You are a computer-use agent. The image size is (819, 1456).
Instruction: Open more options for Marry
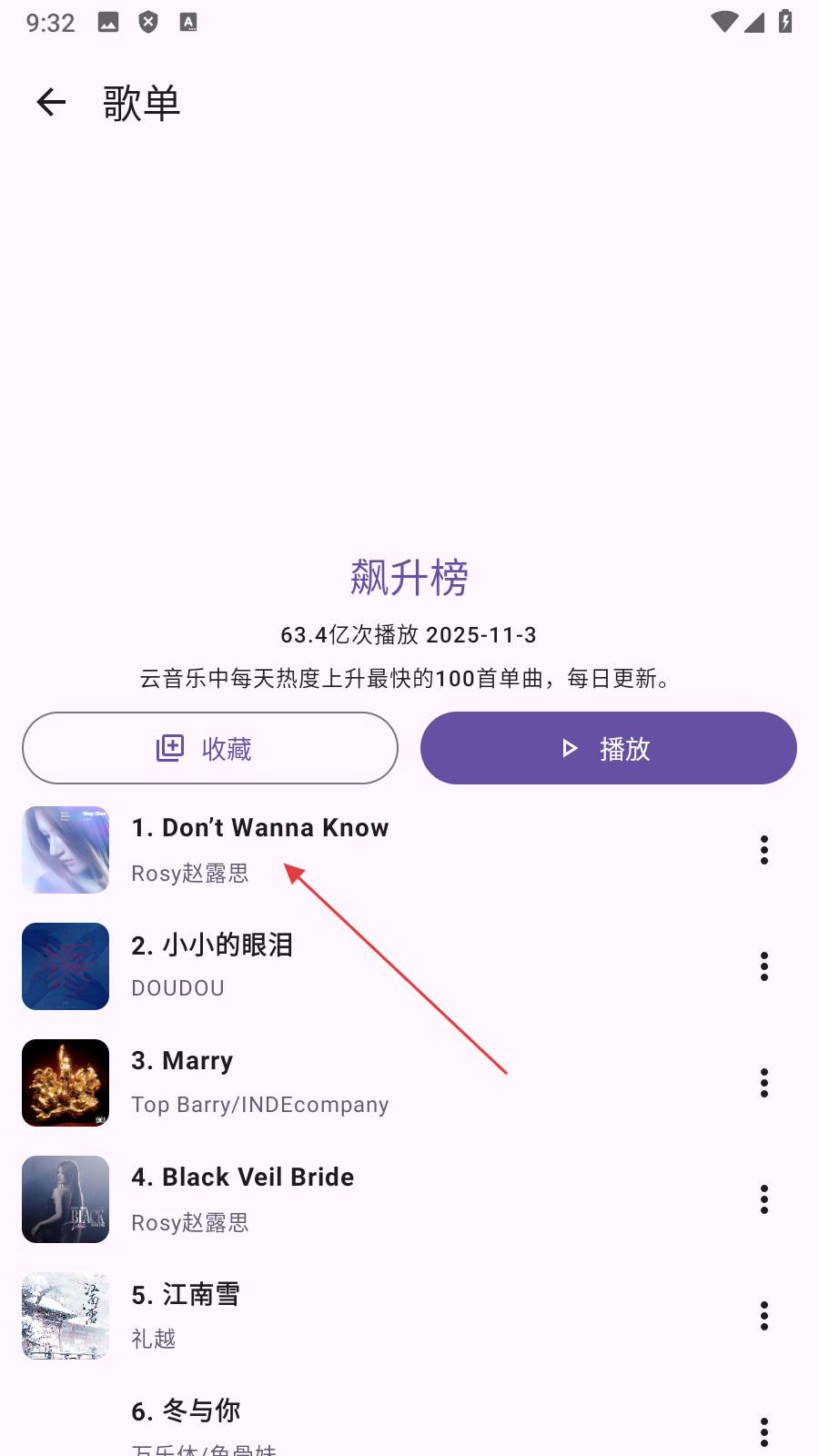click(x=764, y=1083)
